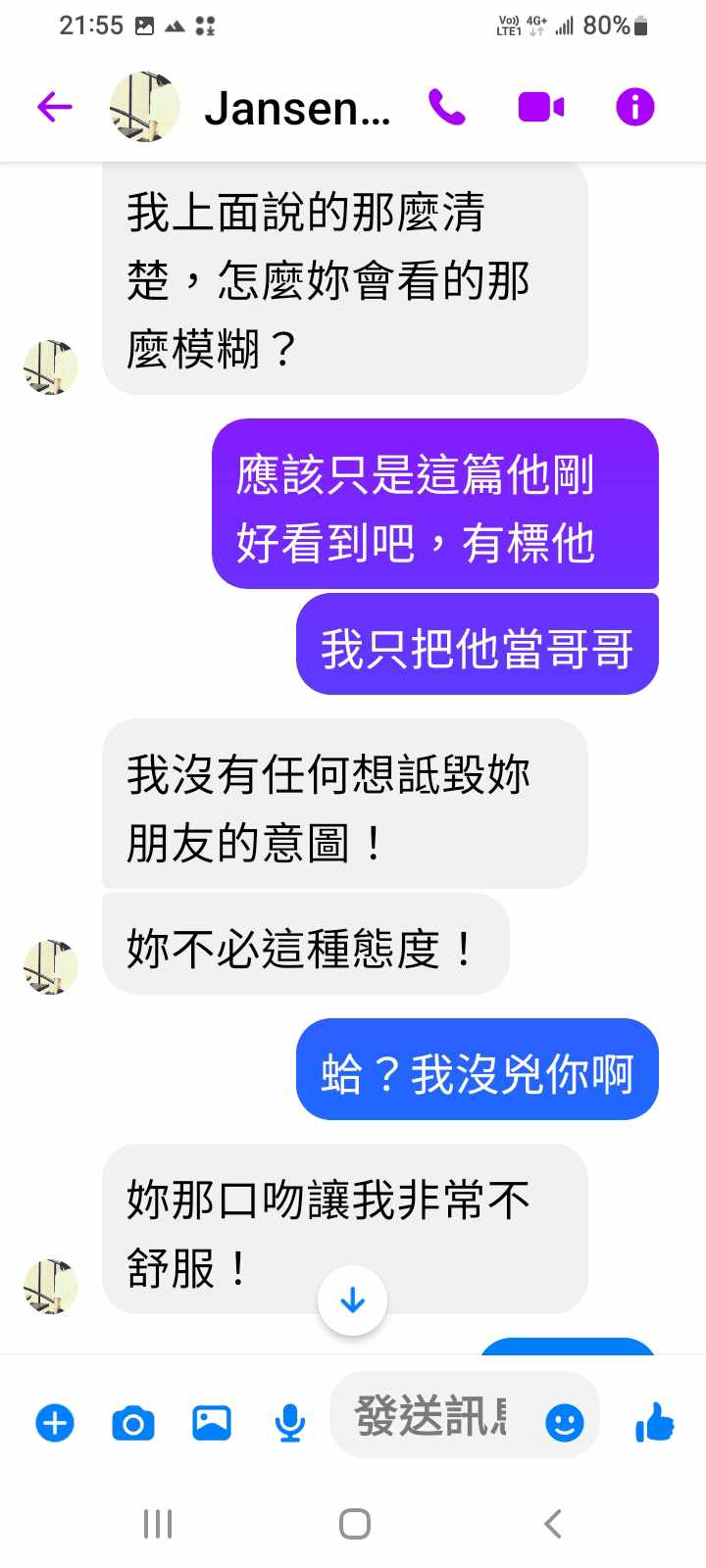Go back to the chat list
706x1568 pixels.
[x=55, y=107]
